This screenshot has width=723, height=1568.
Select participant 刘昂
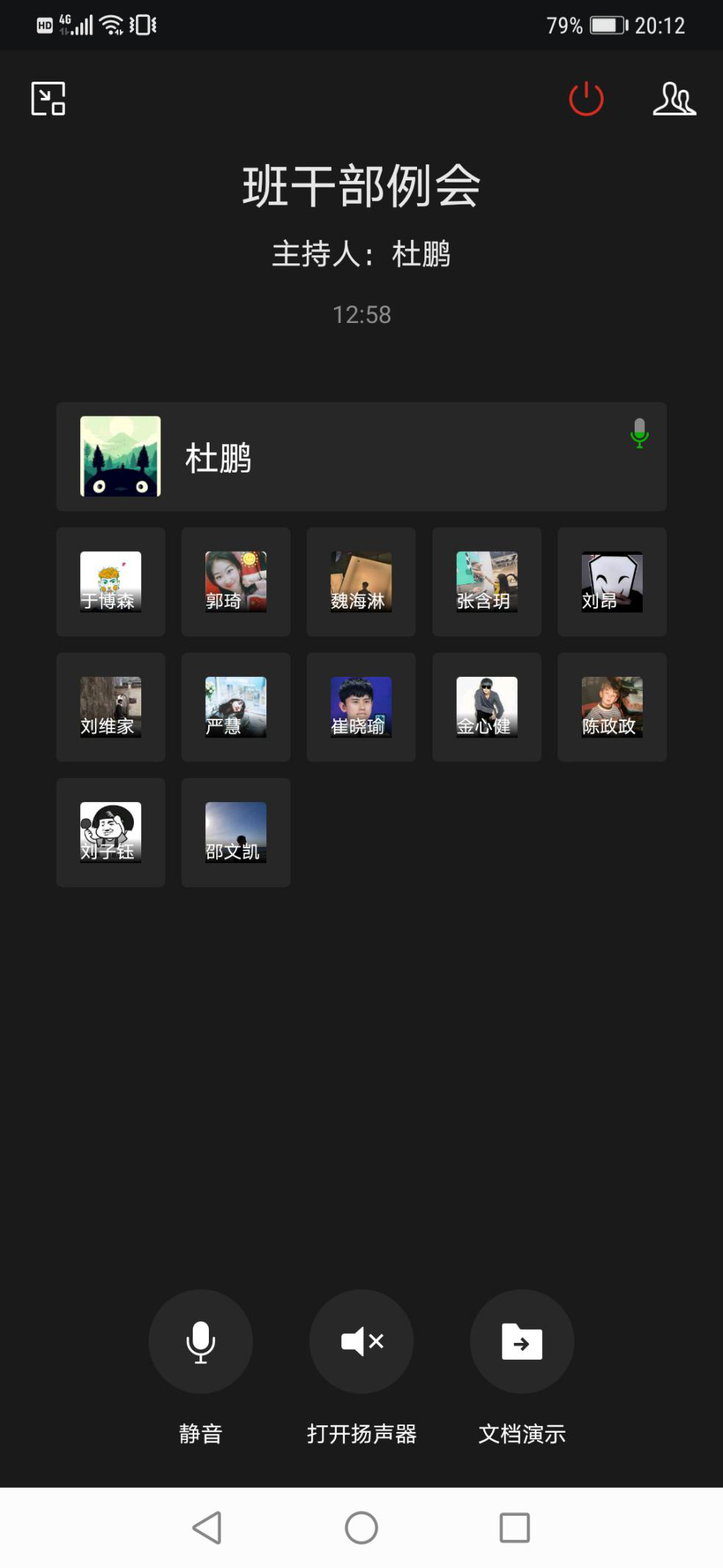tap(612, 582)
